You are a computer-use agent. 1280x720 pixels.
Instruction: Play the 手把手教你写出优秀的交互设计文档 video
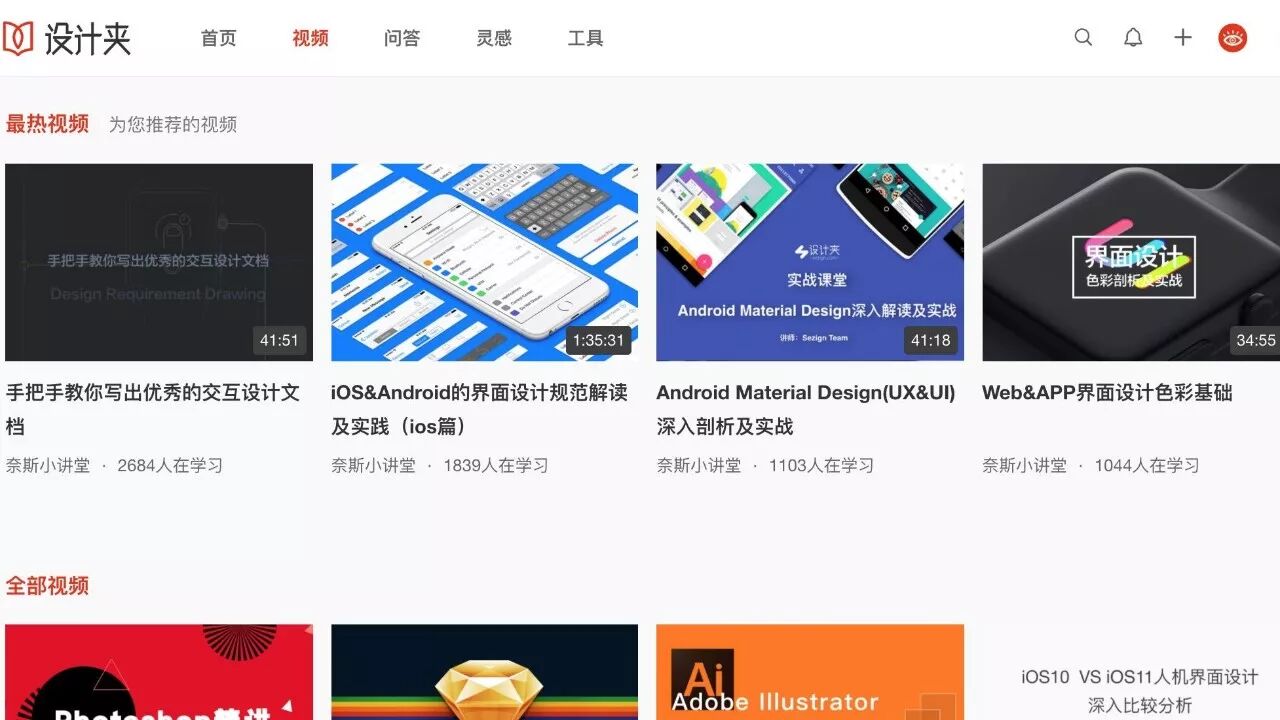[x=159, y=262]
